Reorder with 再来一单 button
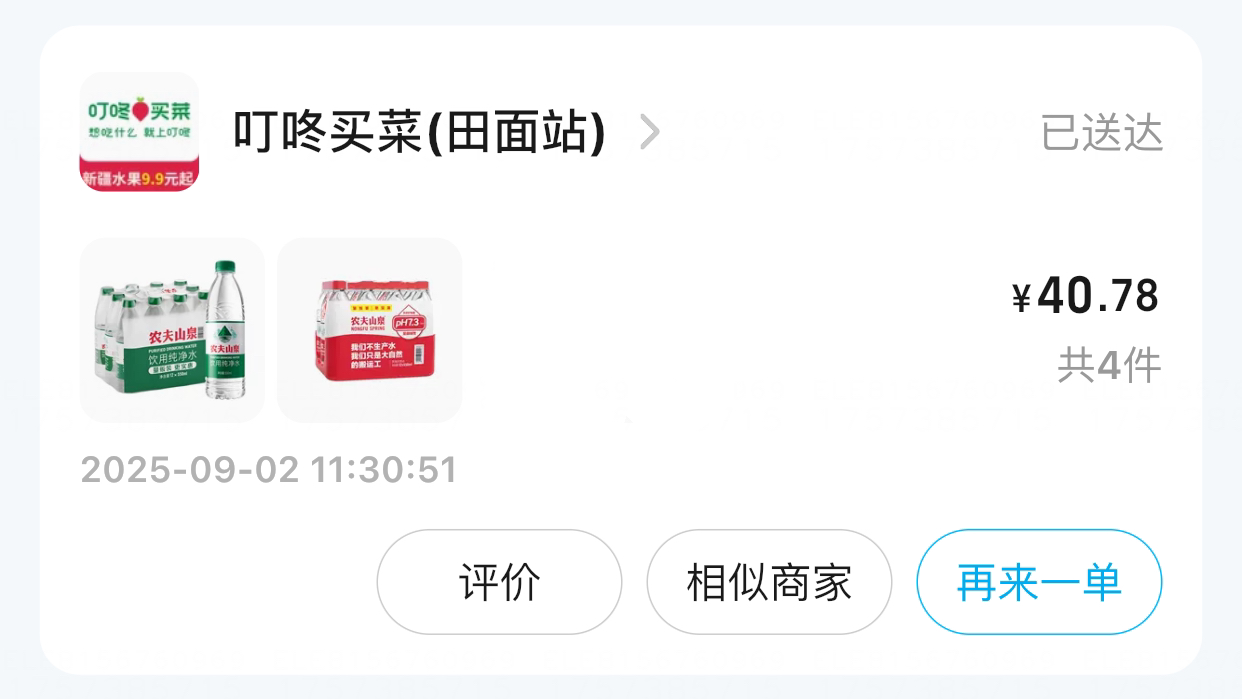Image resolution: width=1242 pixels, height=699 pixels. (1039, 582)
